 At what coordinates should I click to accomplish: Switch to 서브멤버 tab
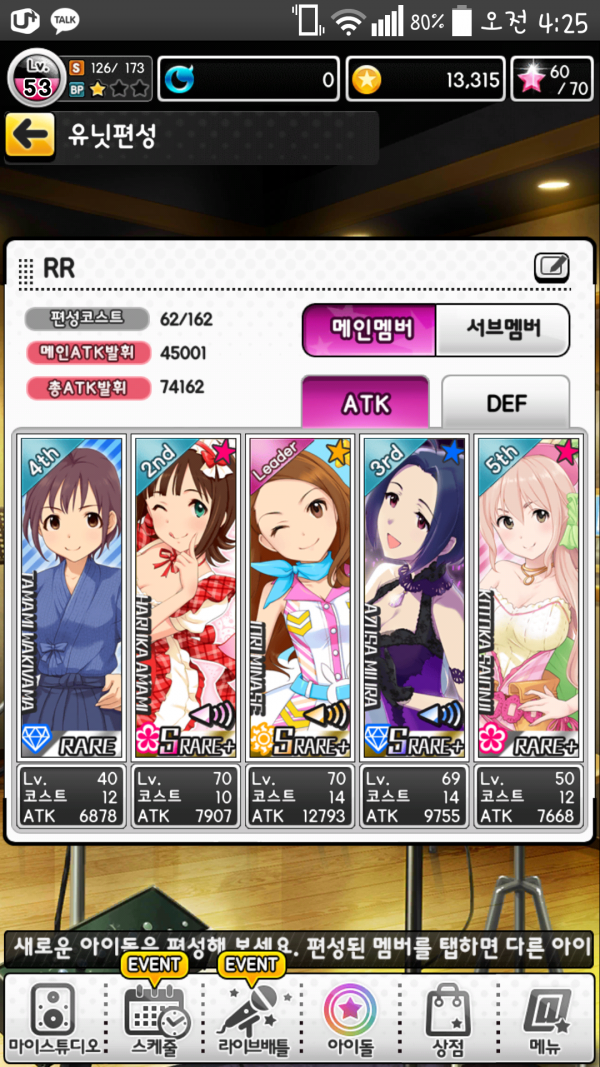[504, 329]
